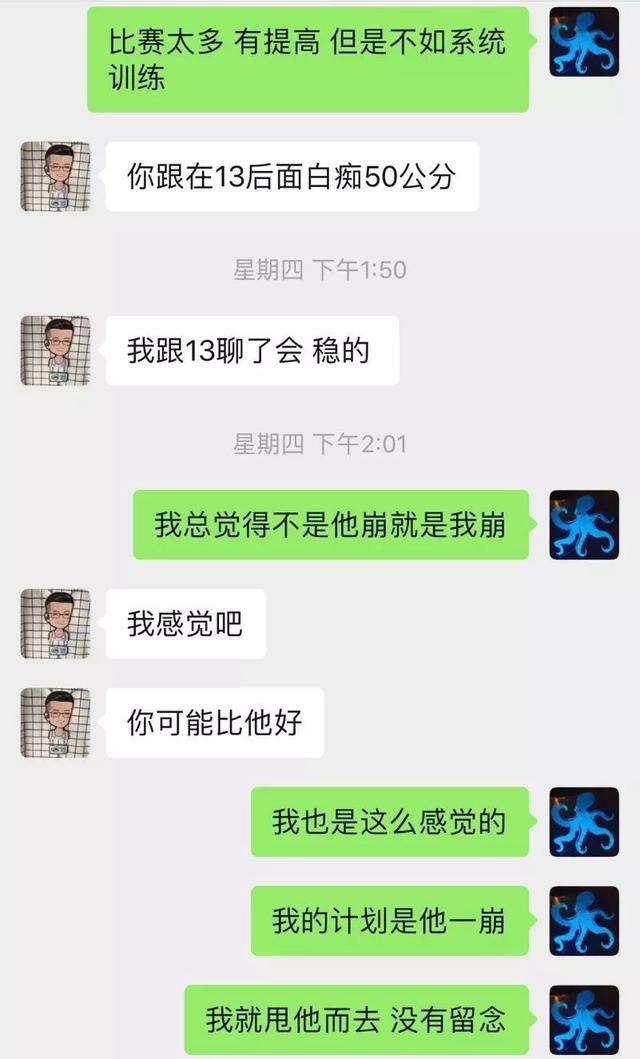Screen dimensions: 640x1059
Task: Tap octopus avatar beside '比赛太多 有提高'
Action: pyautogui.click(x=584, y=40)
